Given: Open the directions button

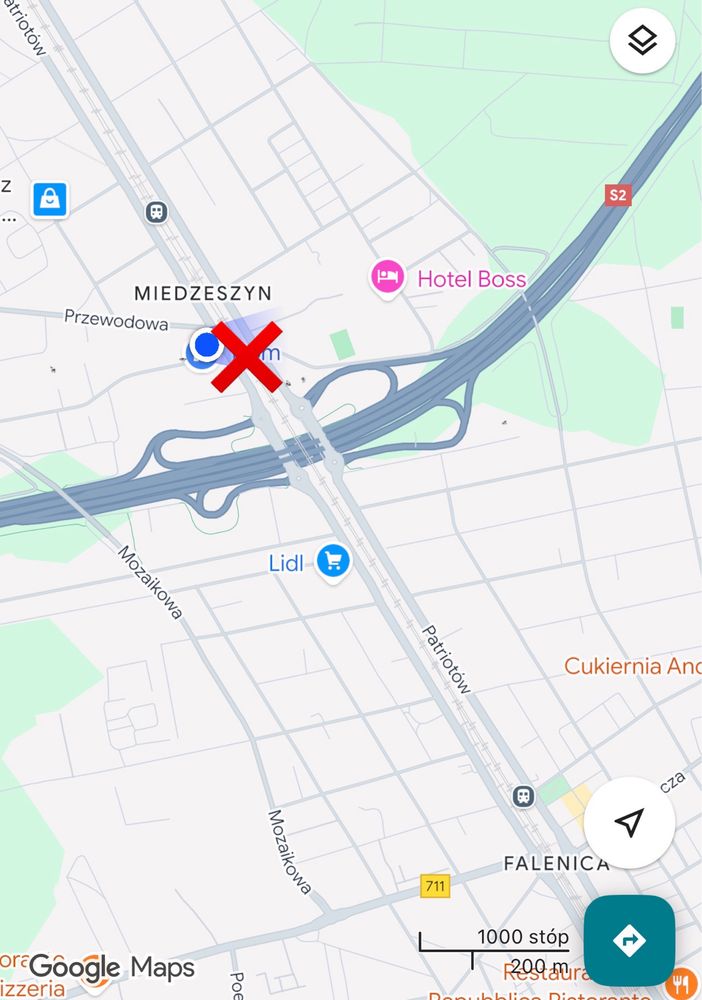Looking at the screenshot, I should [629, 940].
